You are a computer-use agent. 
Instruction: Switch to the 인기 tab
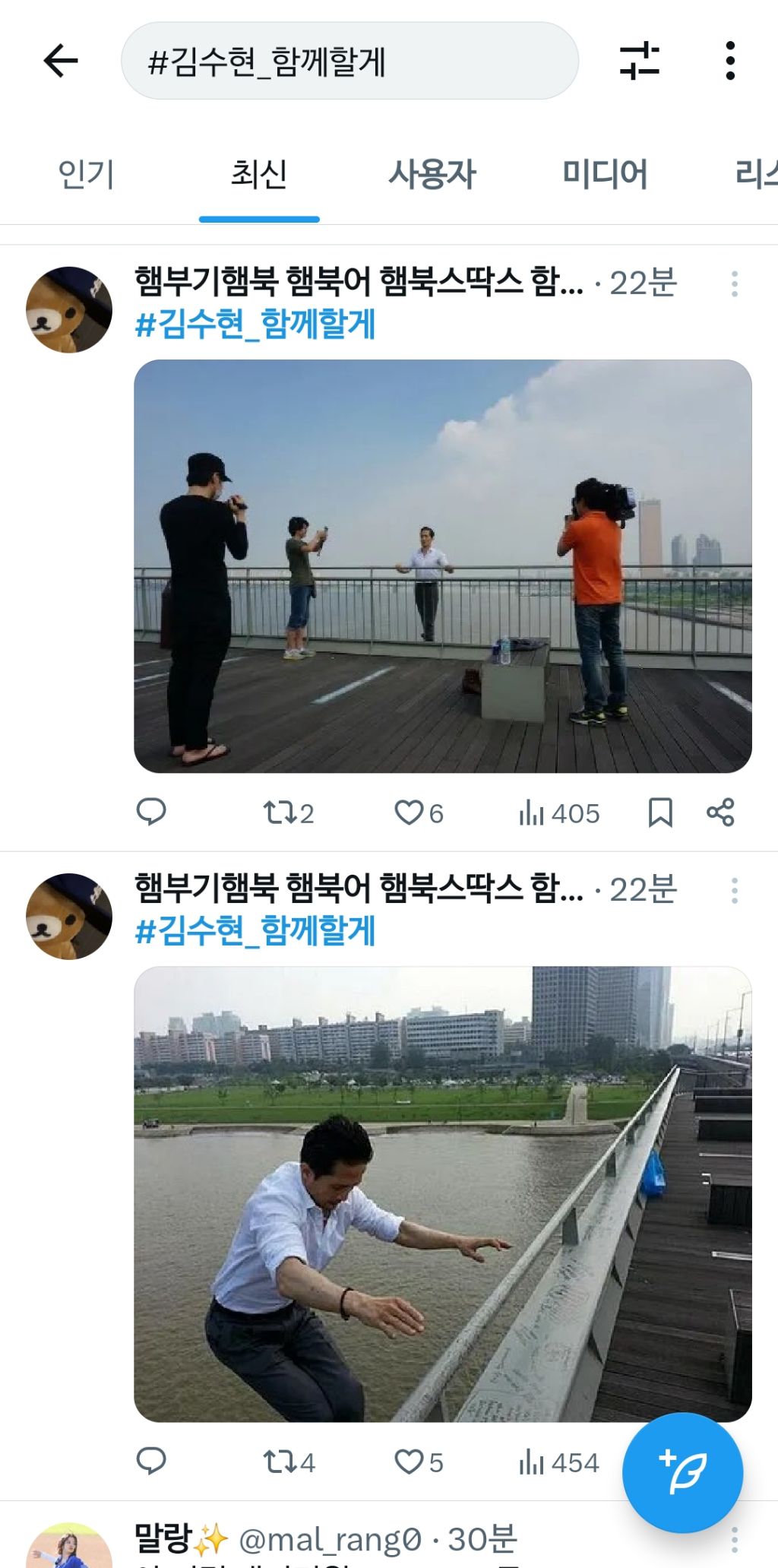pyautogui.click(x=86, y=174)
